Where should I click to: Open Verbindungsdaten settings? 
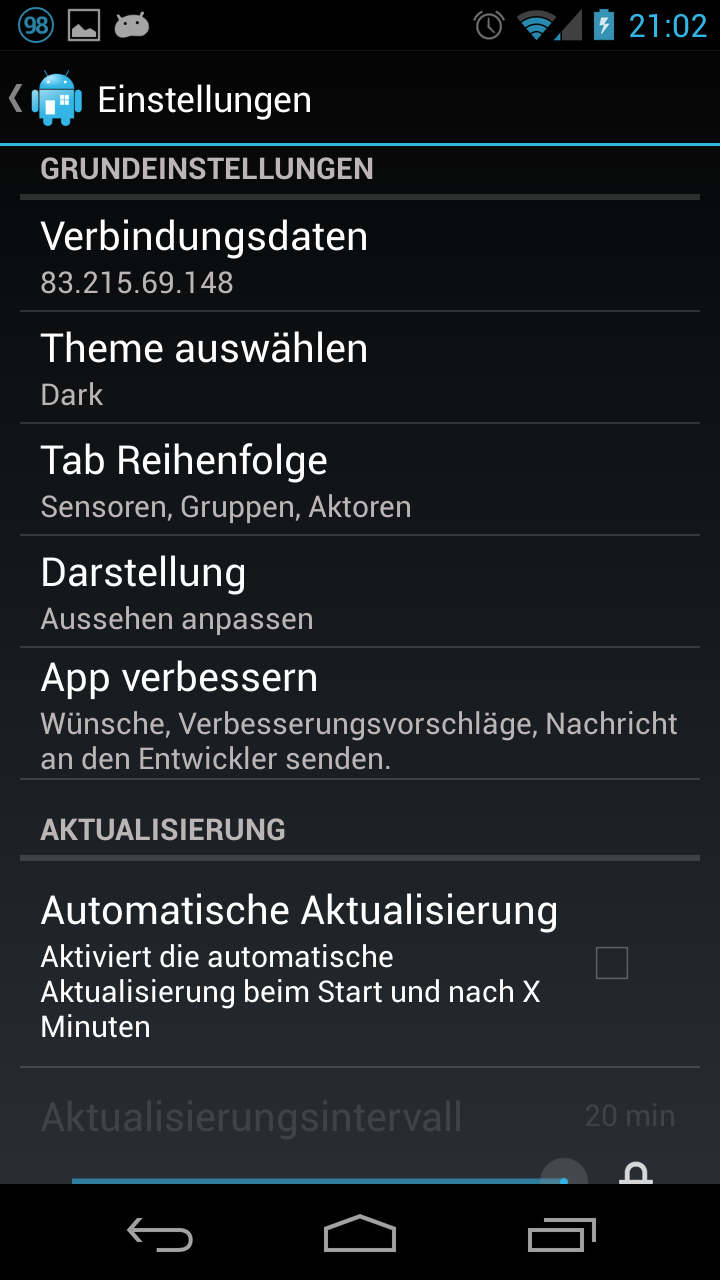tap(360, 256)
